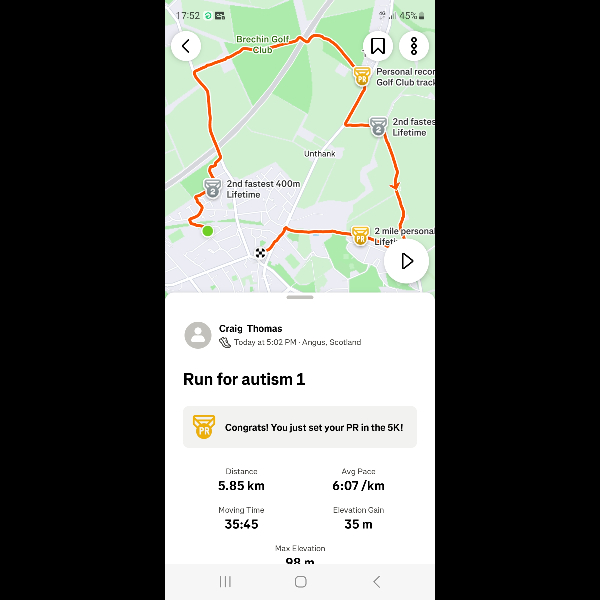The width and height of the screenshot is (600, 600).
Task: Play the route flyover
Action: click(x=406, y=261)
